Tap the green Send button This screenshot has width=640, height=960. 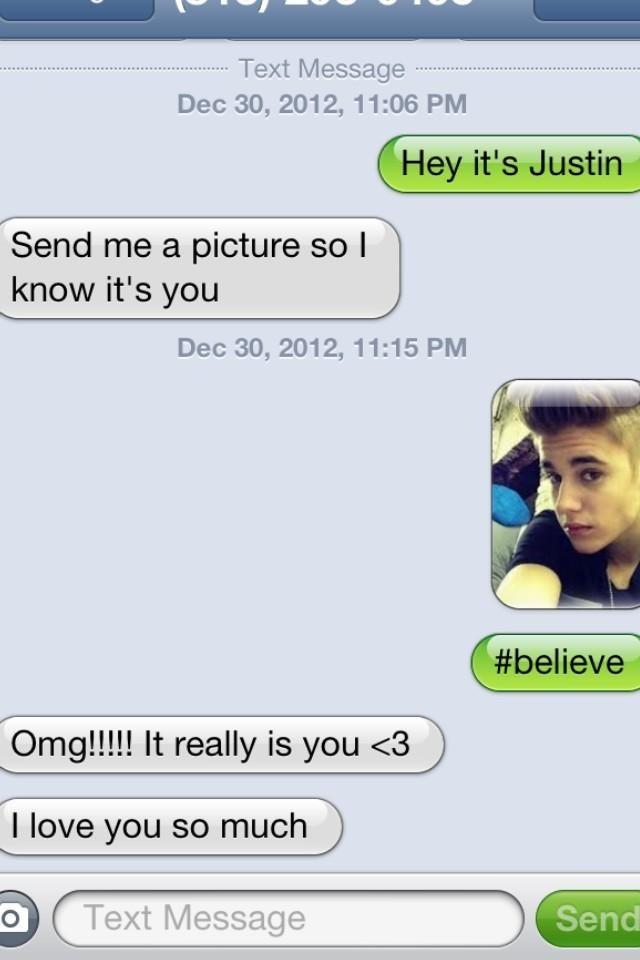point(592,918)
